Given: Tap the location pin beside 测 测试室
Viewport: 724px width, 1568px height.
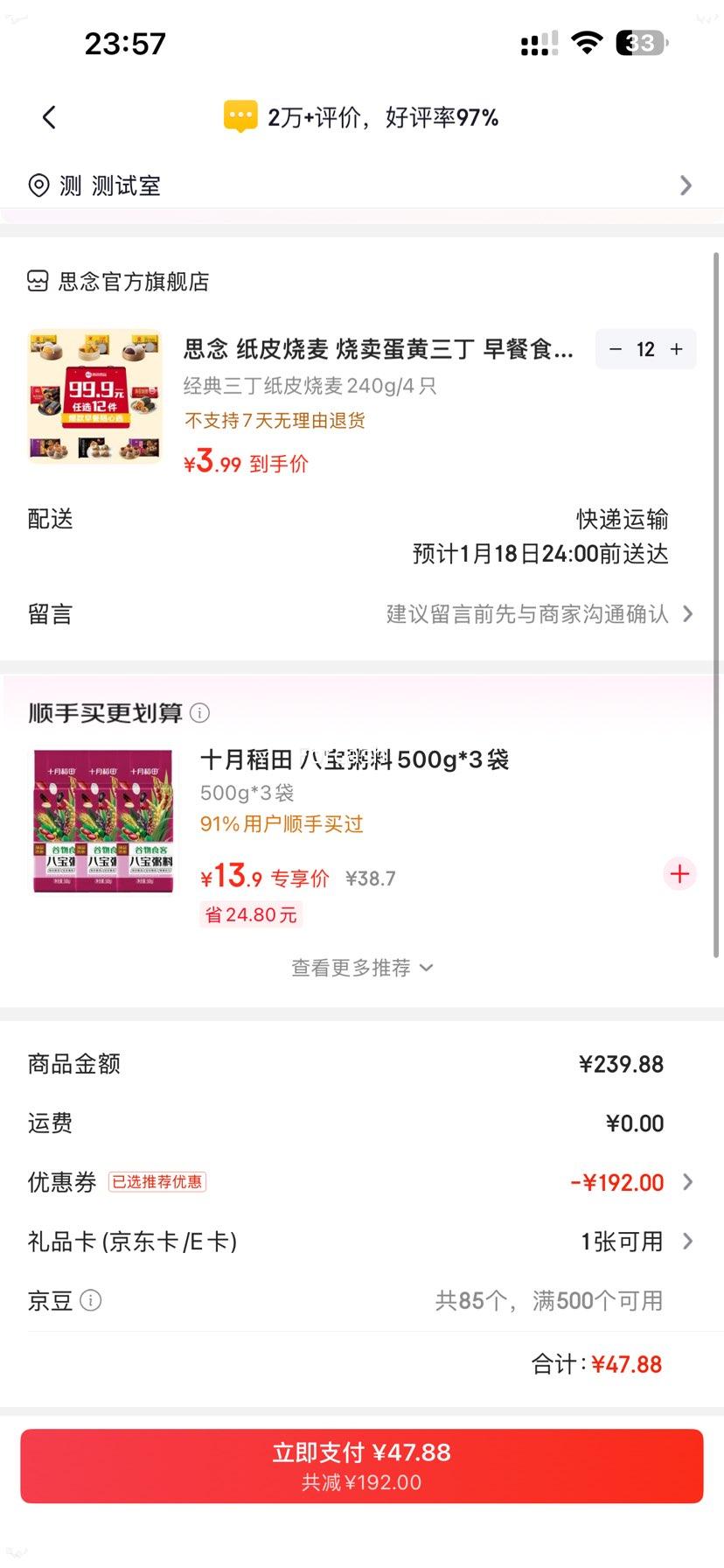Looking at the screenshot, I should coord(38,185).
